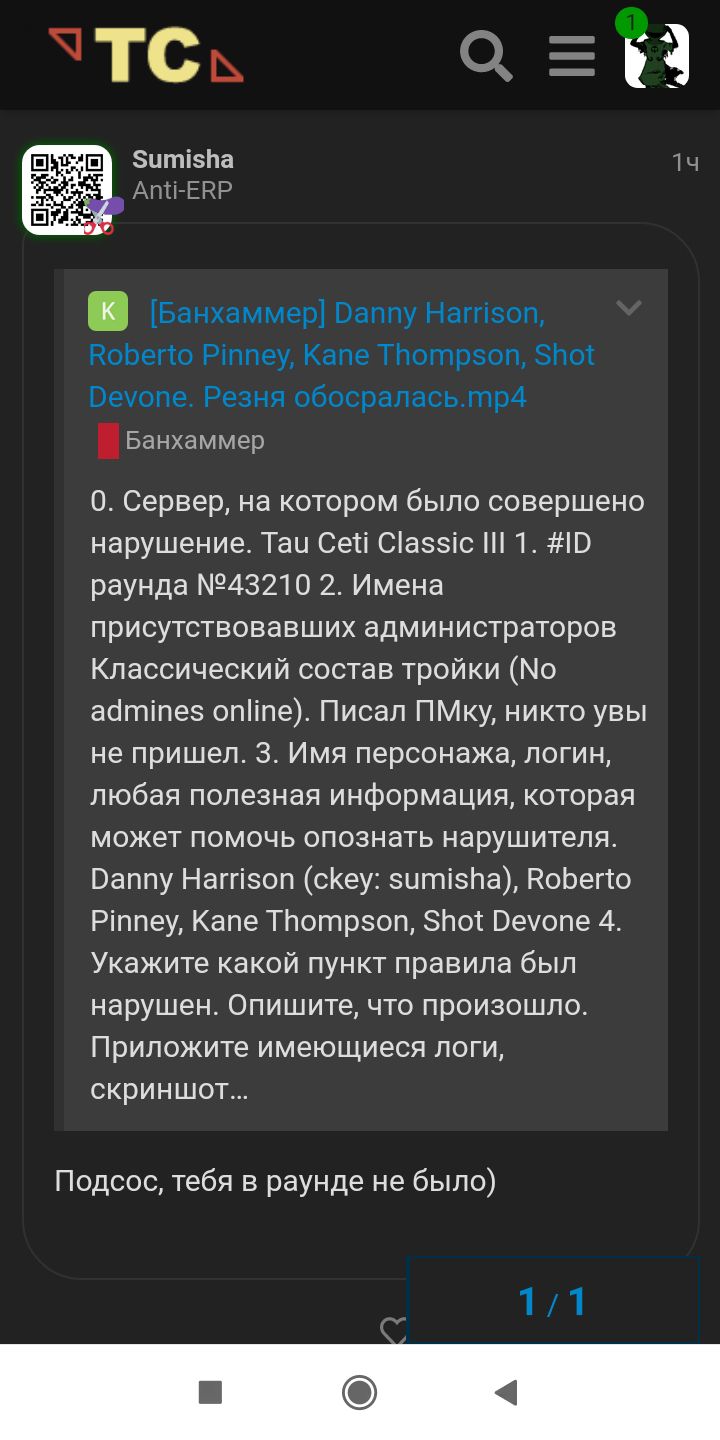This screenshot has width=720, height=1440.
Task: Open the forum search
Action: point(486,55)
